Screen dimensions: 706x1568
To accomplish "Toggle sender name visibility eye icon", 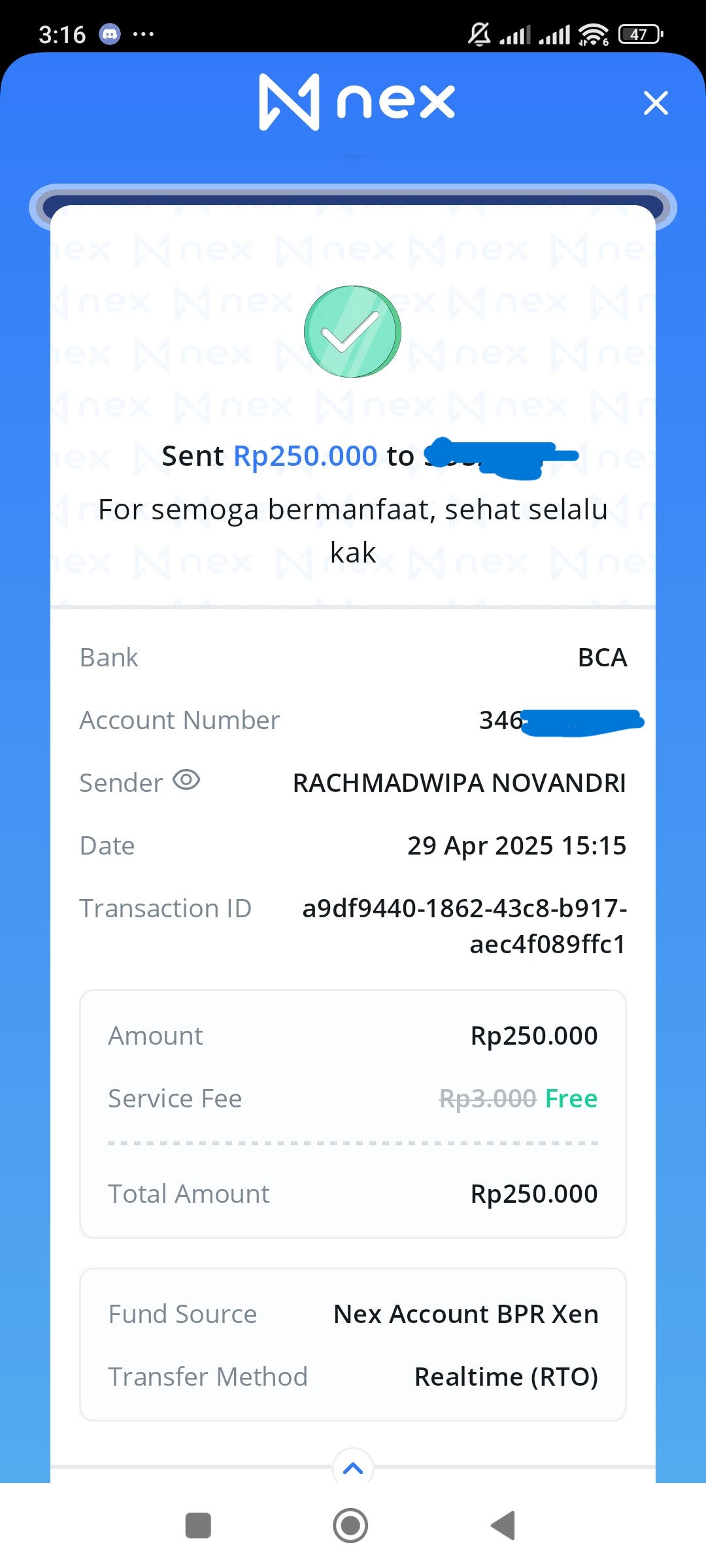I will (186, 780).
